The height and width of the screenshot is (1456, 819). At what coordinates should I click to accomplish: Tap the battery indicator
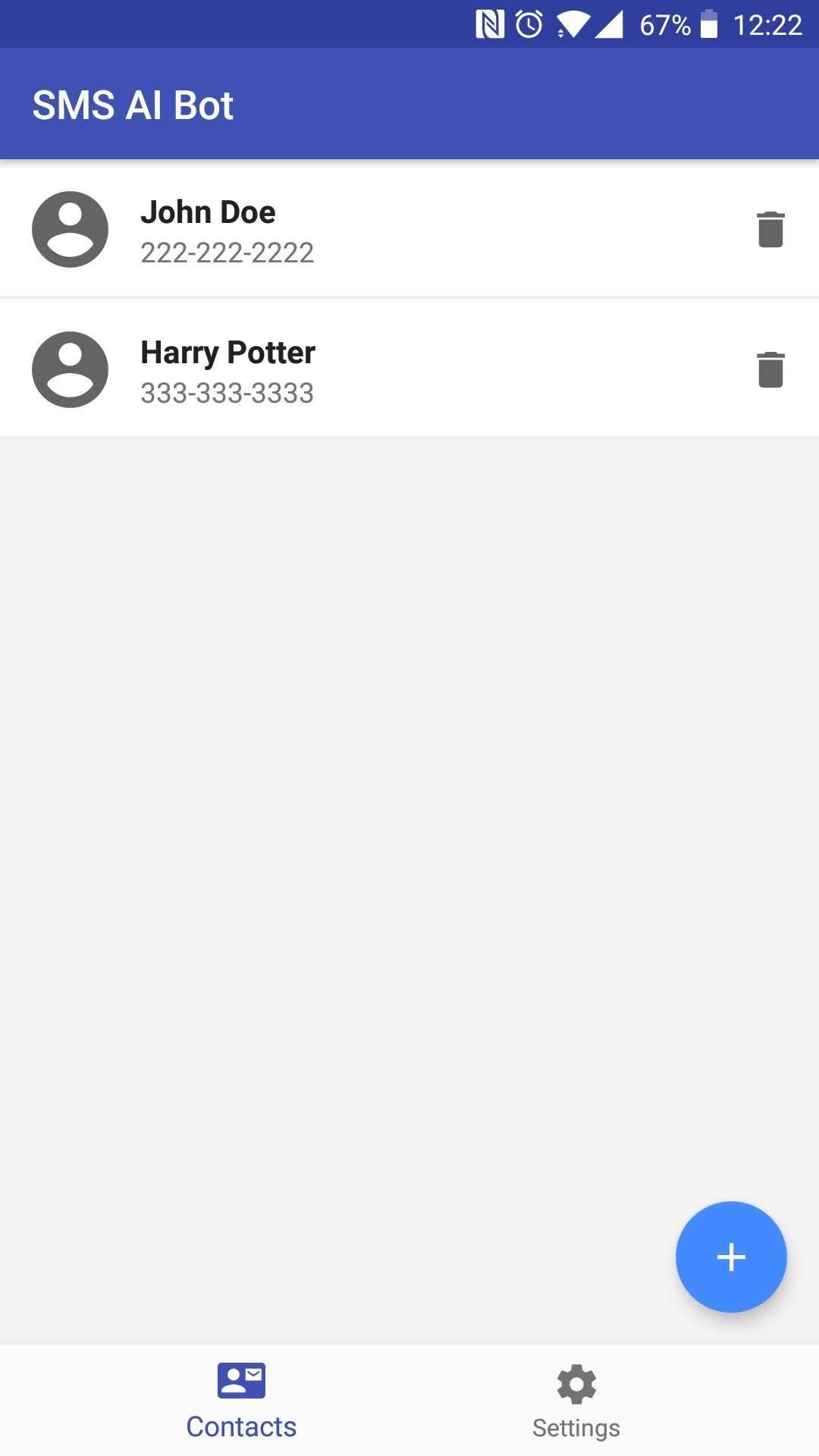708,24
